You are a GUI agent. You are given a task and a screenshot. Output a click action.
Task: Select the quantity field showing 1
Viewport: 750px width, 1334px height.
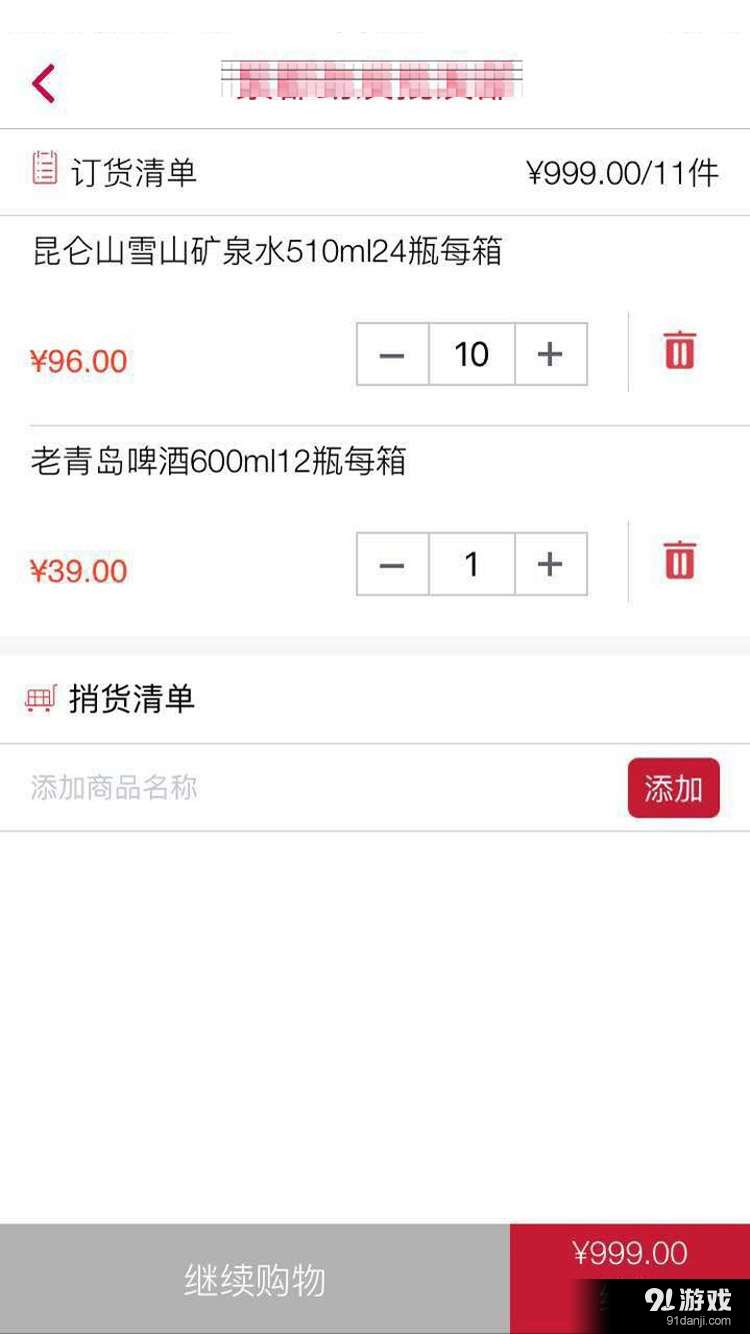pyautogui.click(x=470, y=564)
